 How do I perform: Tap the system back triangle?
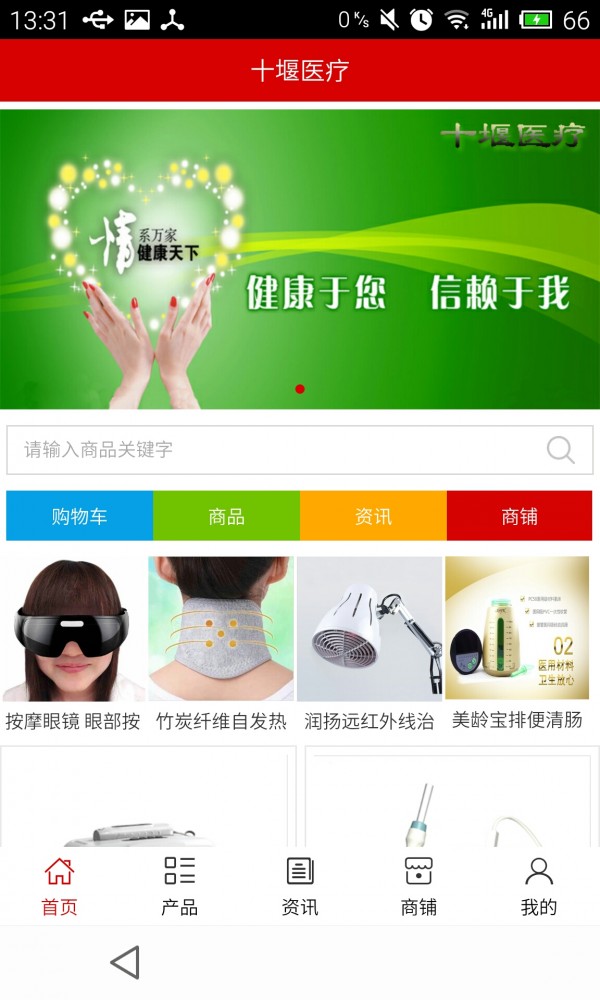pyautogui.click(x=125, y=962)
